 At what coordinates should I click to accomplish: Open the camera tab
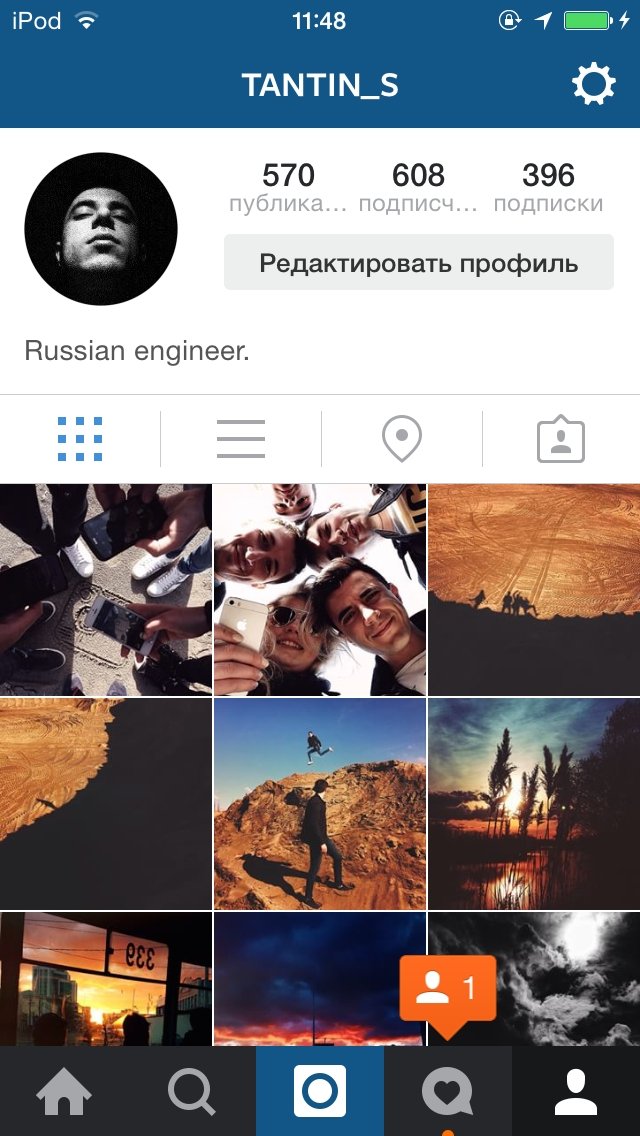[320, 1091]
